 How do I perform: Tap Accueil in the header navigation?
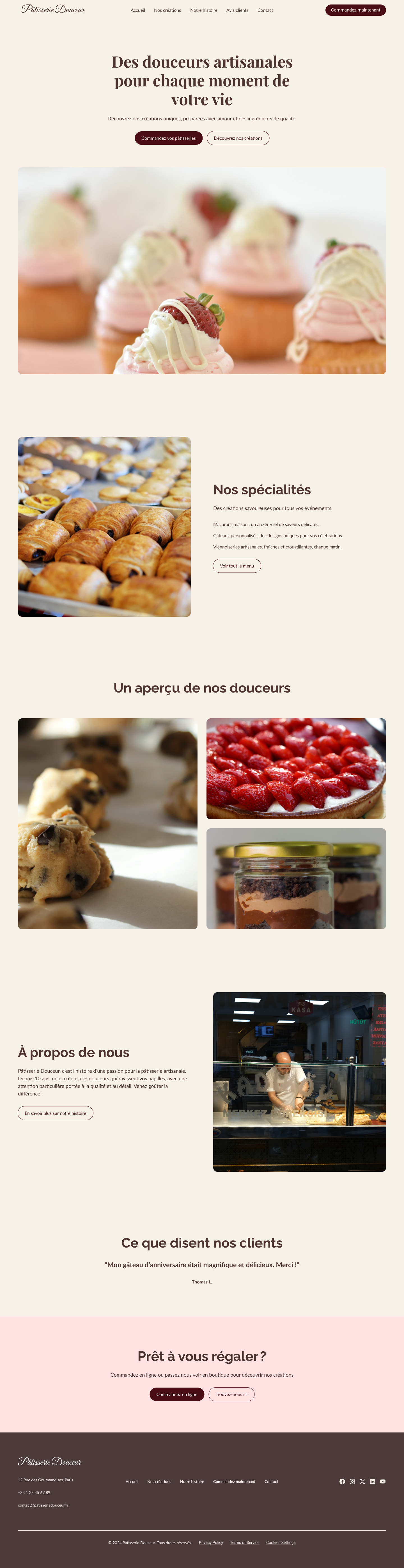(x=137, y=10)
